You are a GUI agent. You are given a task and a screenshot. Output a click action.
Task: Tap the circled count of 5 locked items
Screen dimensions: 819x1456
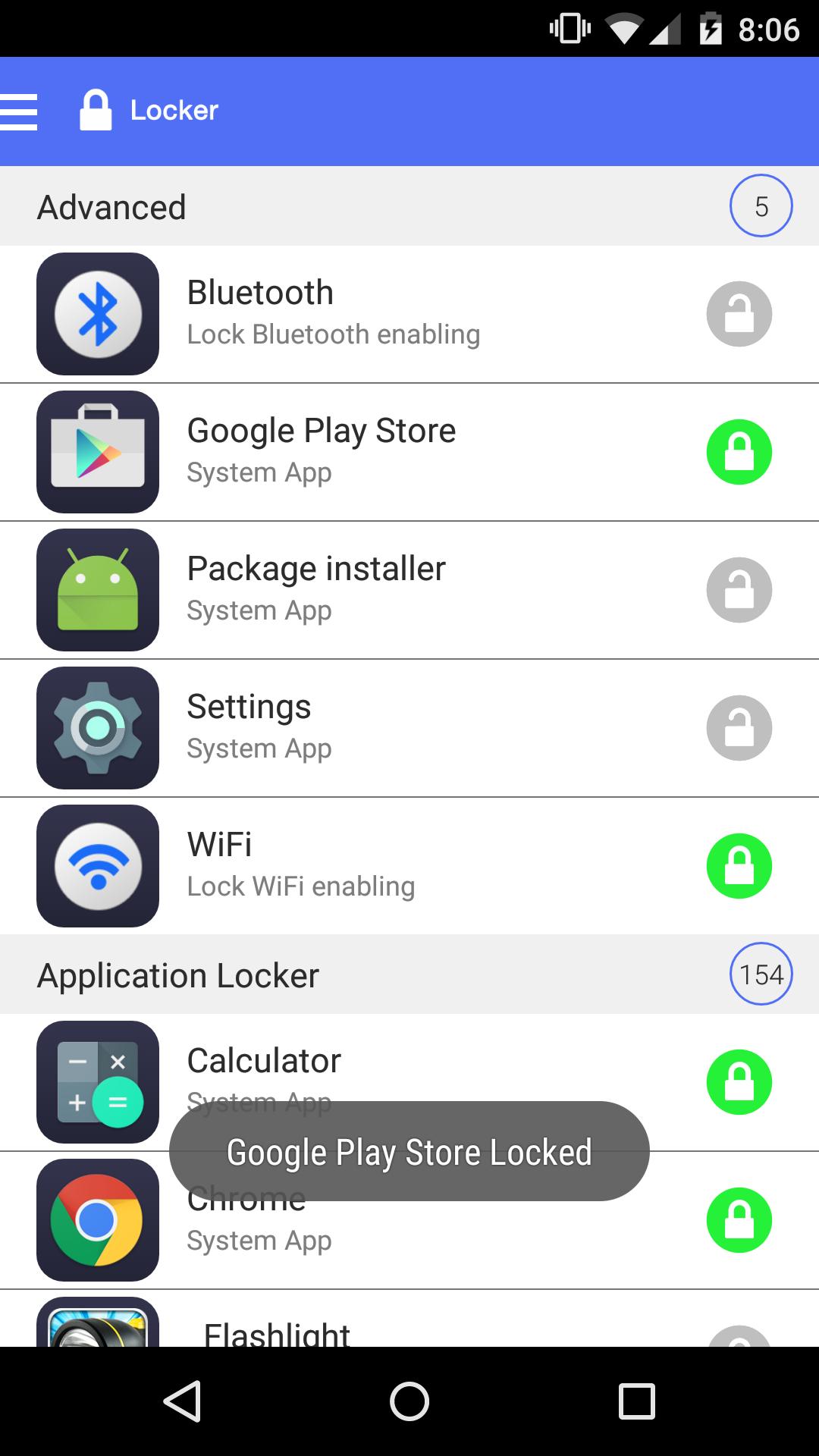(x=761, y=206)
